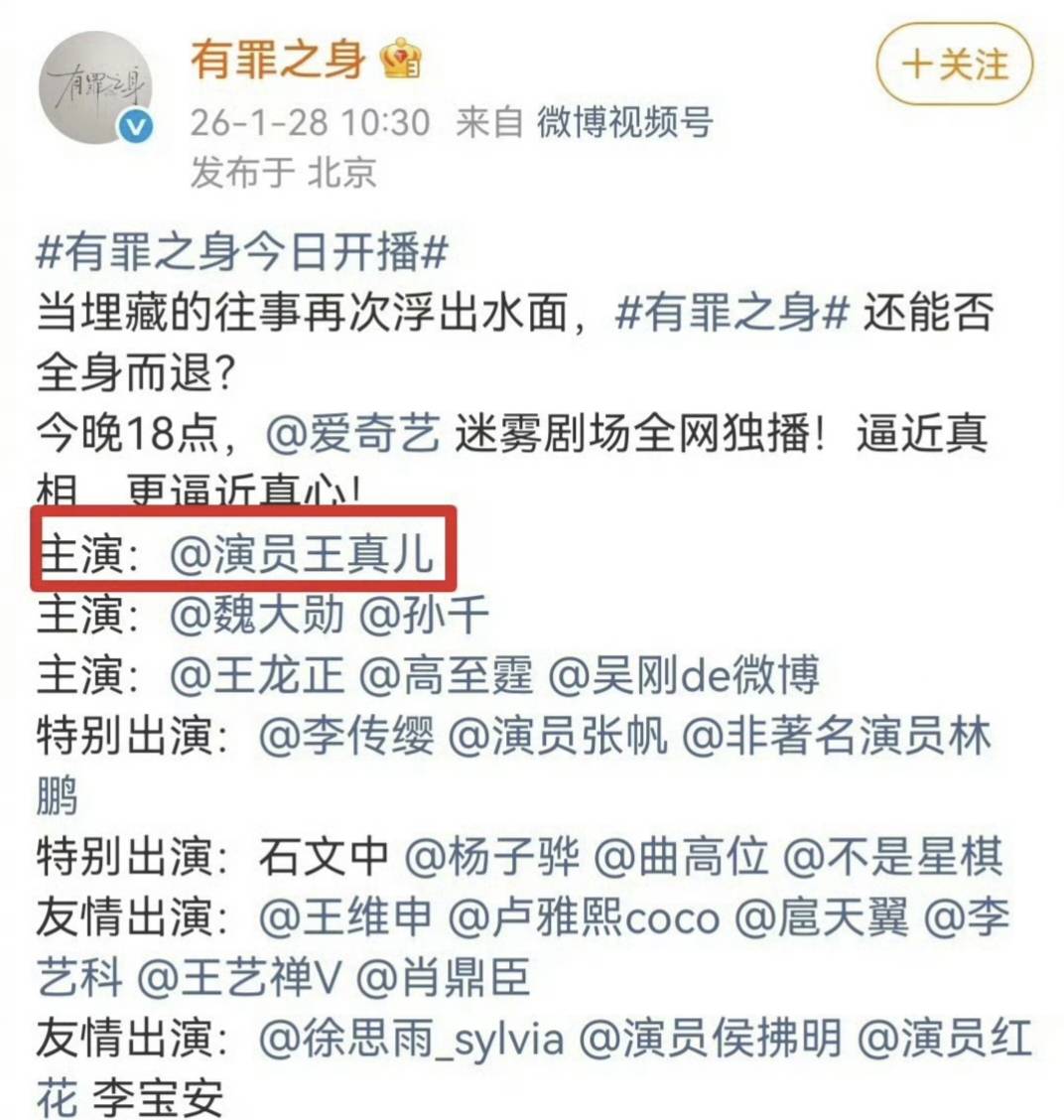Tap the @曲高位 mention
The image size is (1064, 1120).
(x=681, y=857)
